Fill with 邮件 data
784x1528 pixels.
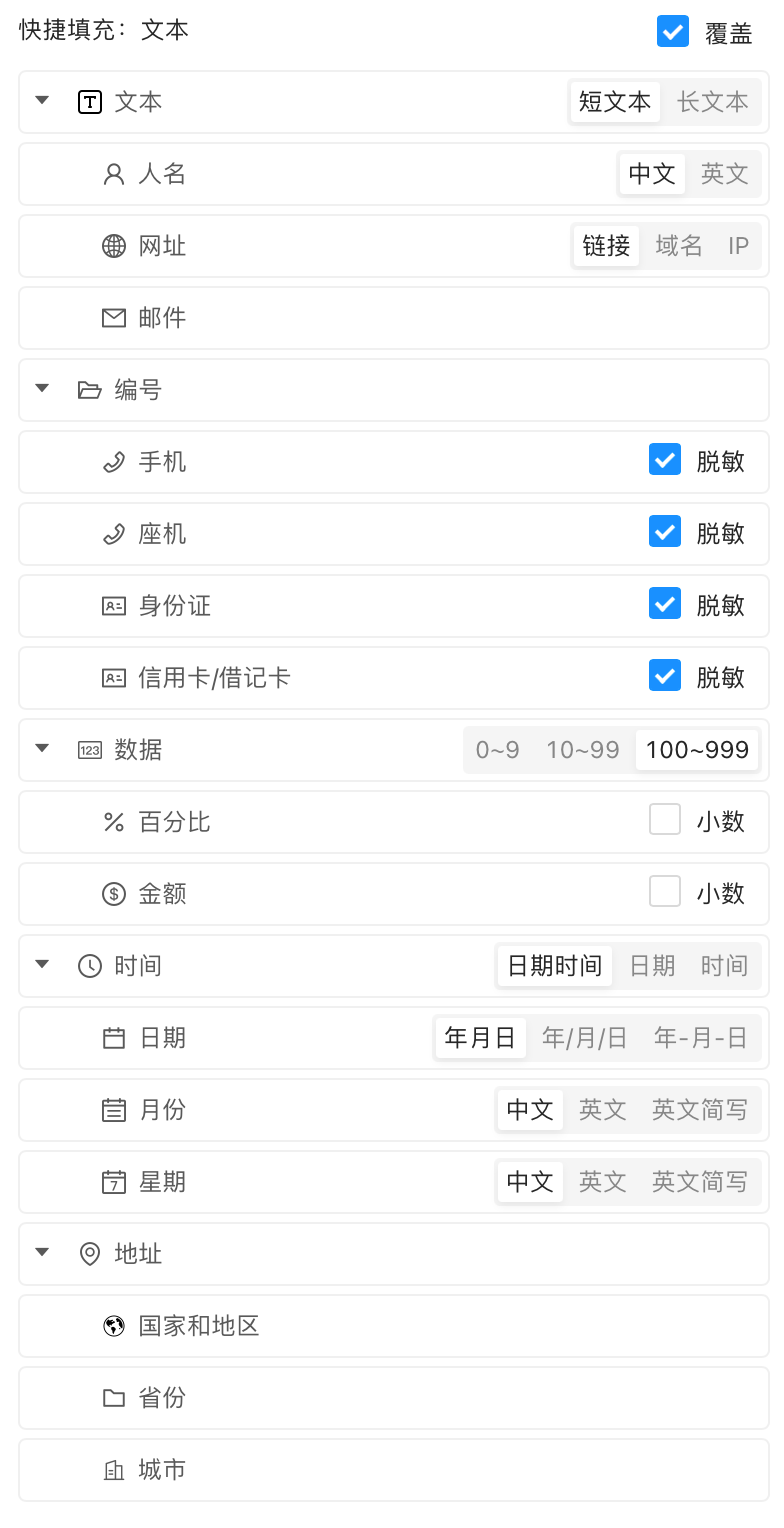[162, 318]
